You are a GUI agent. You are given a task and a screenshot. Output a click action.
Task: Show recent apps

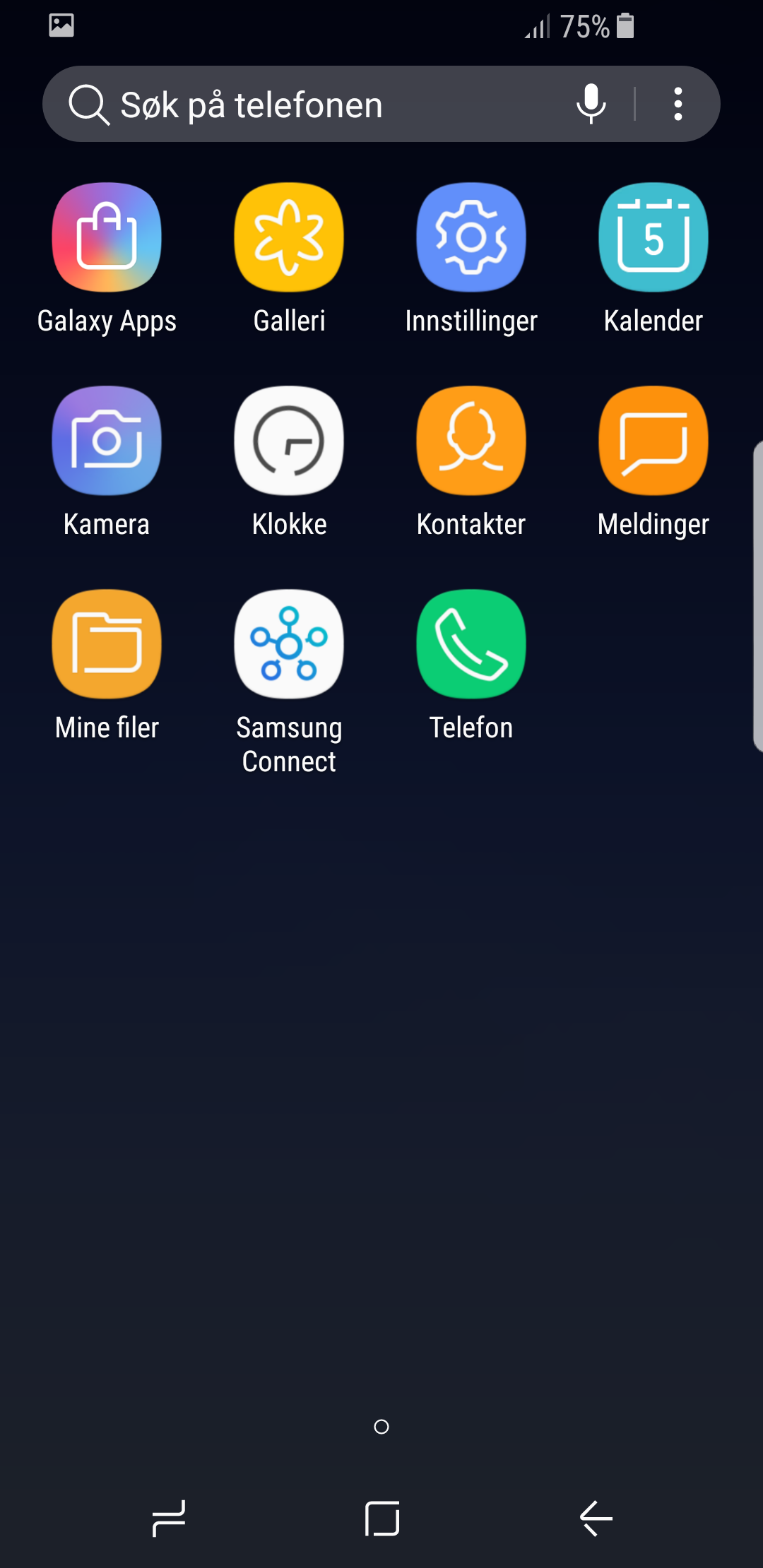coord(169,1519)
